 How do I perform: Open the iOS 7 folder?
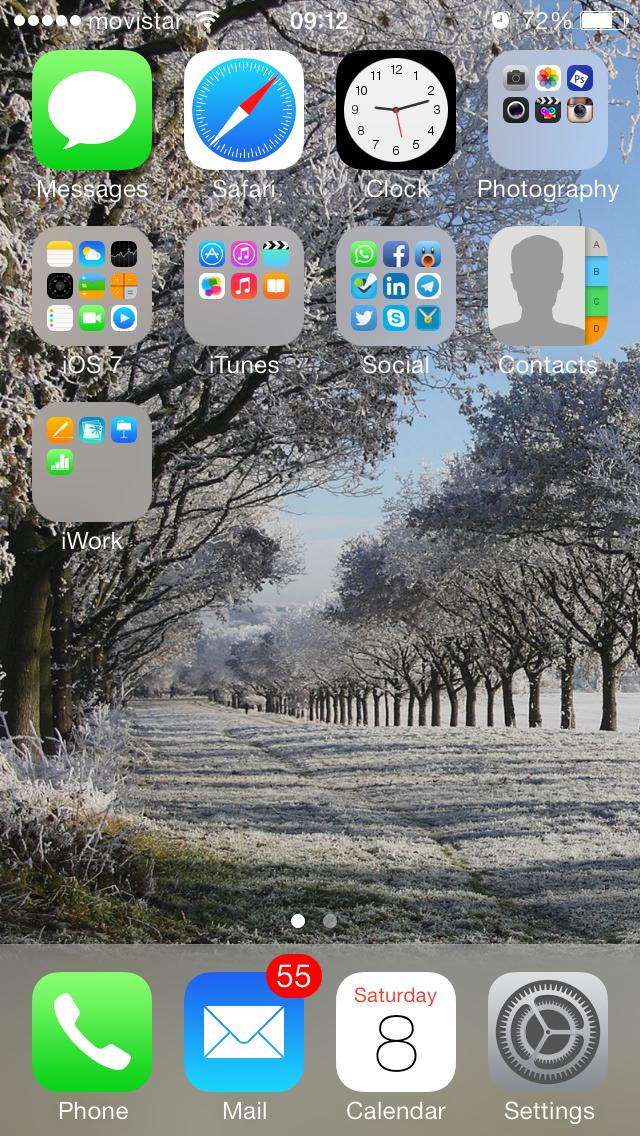[x=92, y=286]
